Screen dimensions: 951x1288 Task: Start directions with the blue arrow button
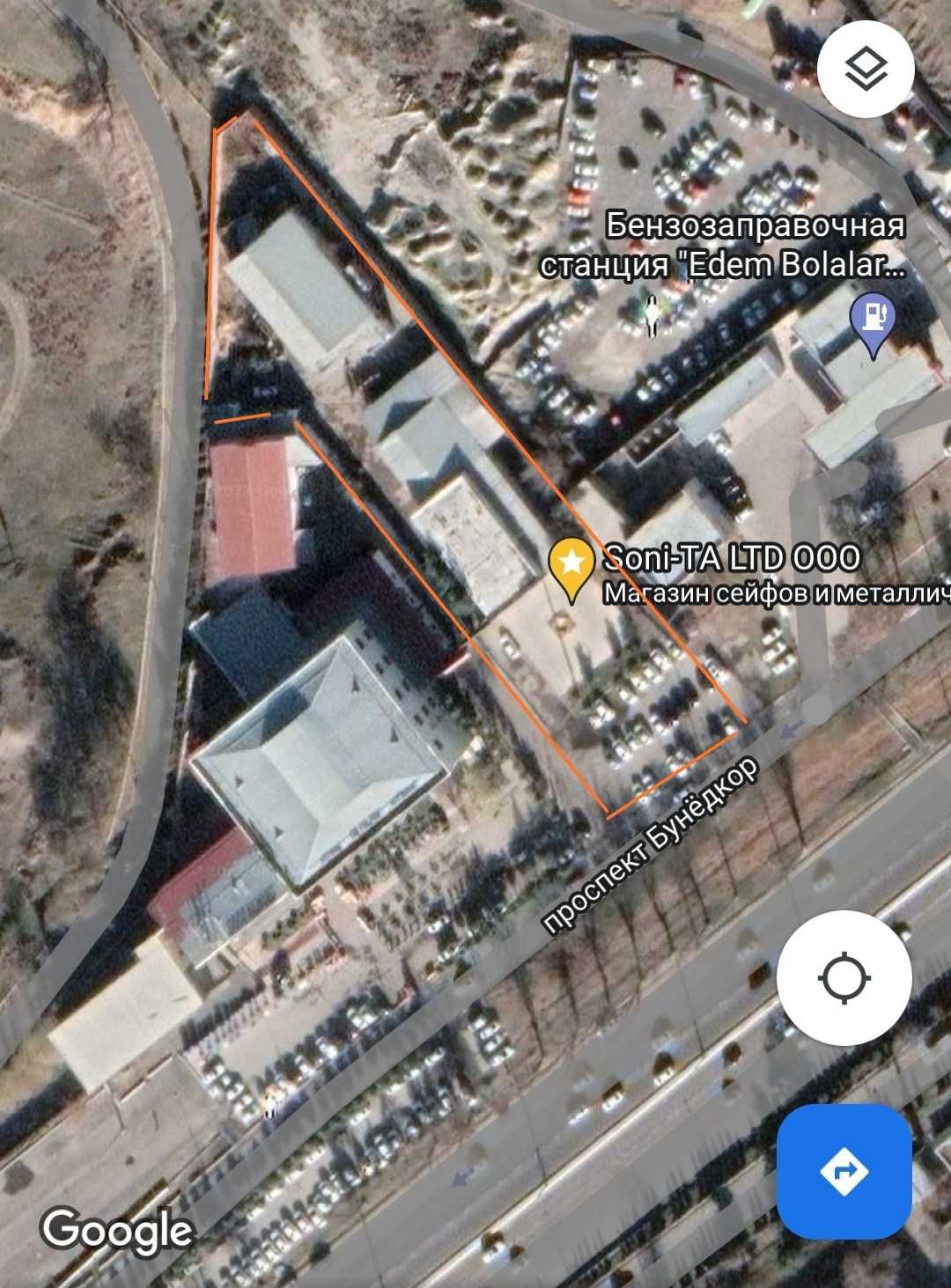pos(844,1171)
